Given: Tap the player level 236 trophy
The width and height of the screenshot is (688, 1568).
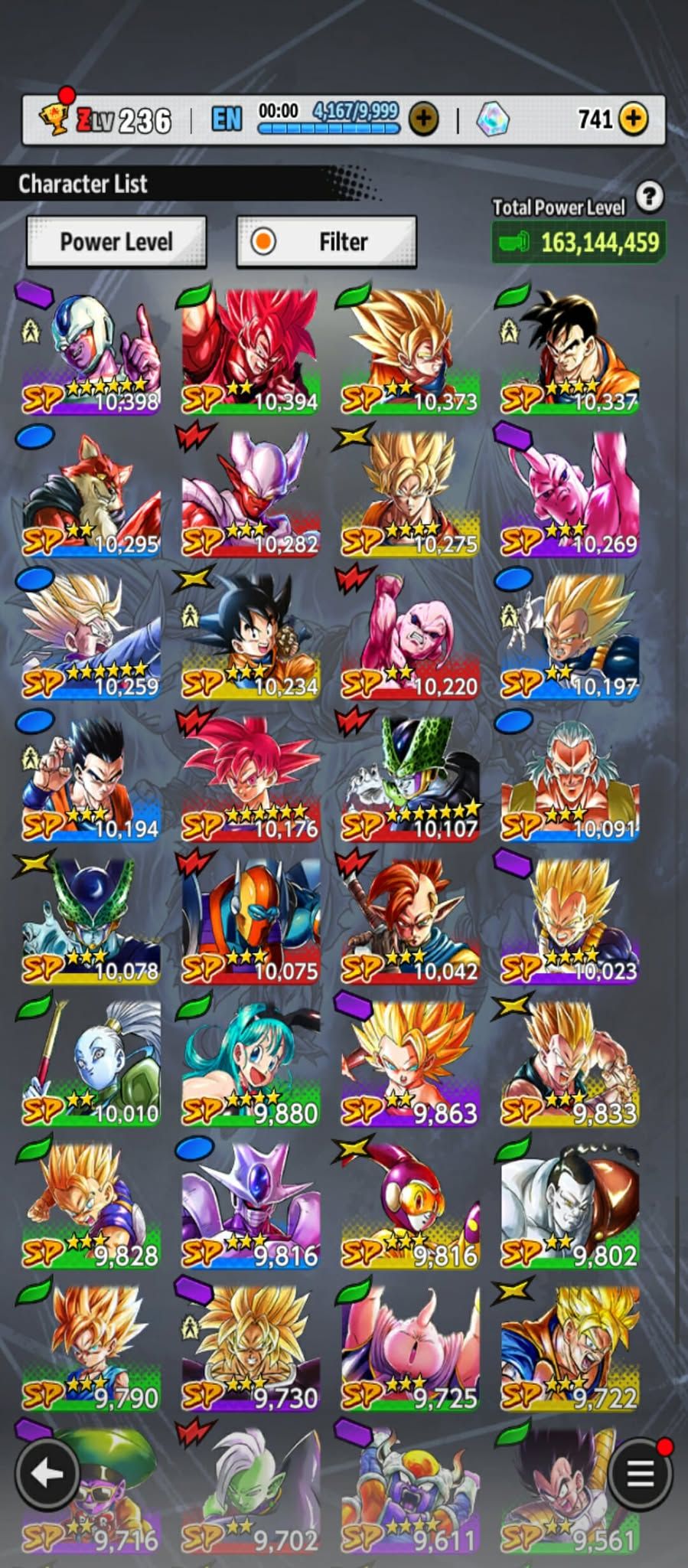Looking at the screenshot, I should coord(55,119).
